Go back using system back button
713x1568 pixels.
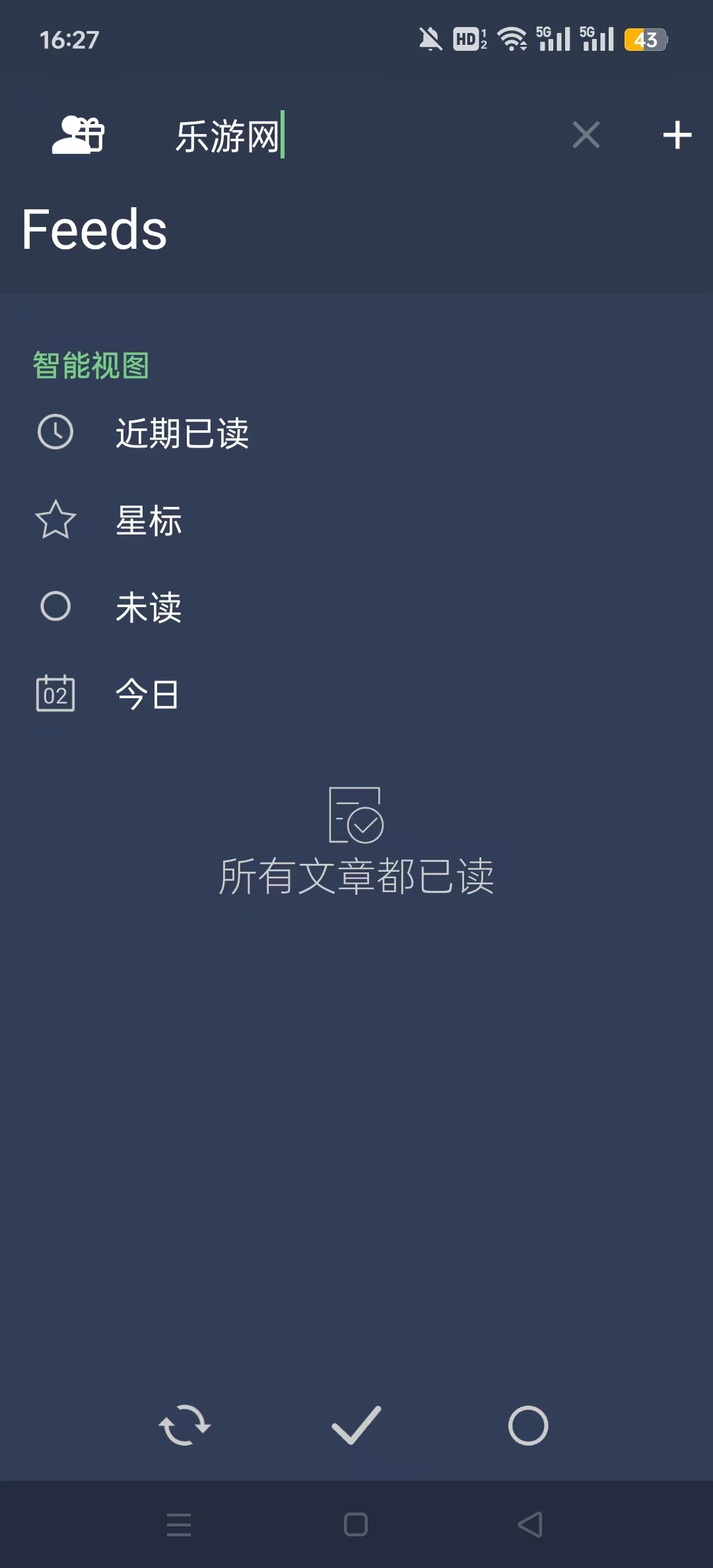(x=530, y=1524)
